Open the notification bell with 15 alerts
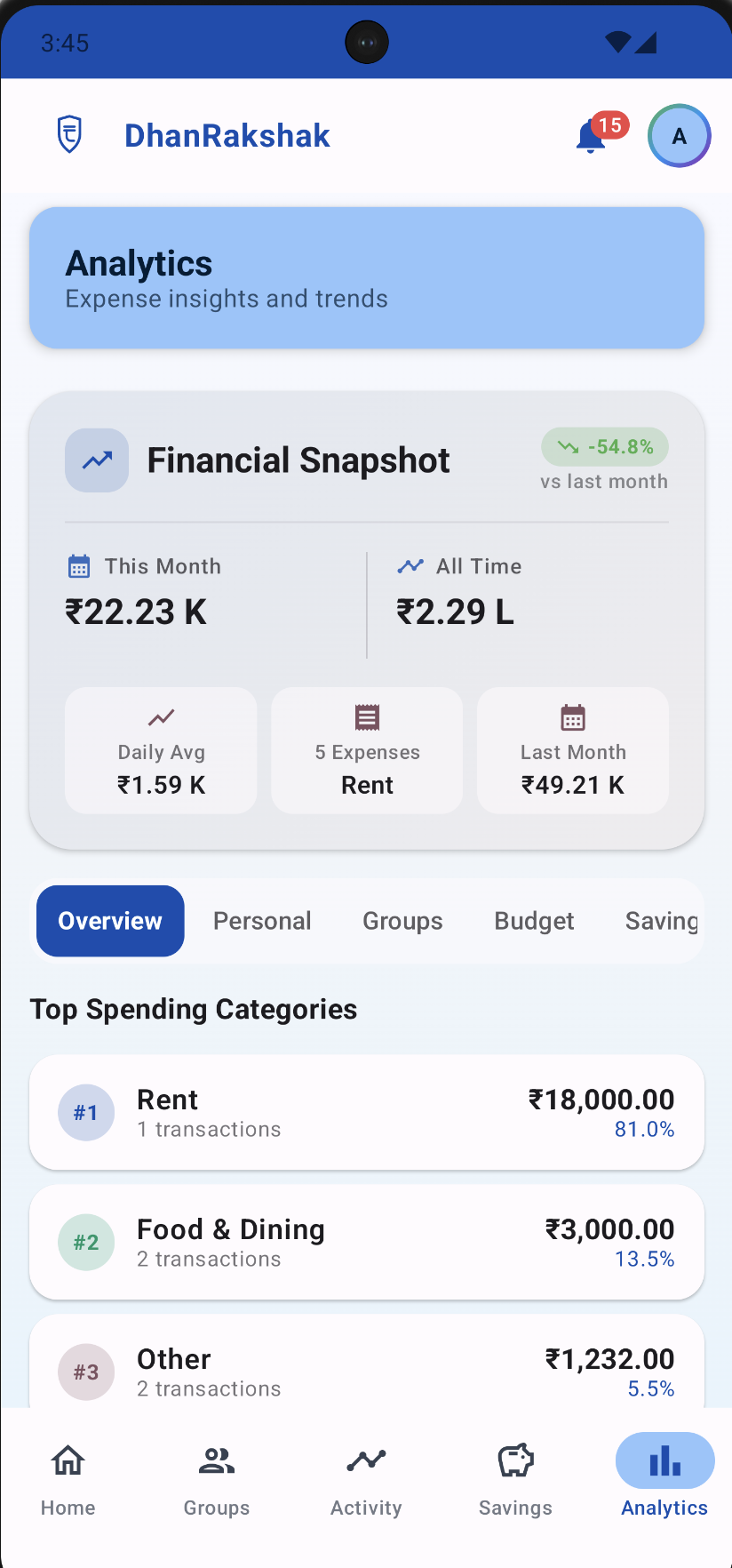This screenshot has height=1568, width=732. coord(590,135)
